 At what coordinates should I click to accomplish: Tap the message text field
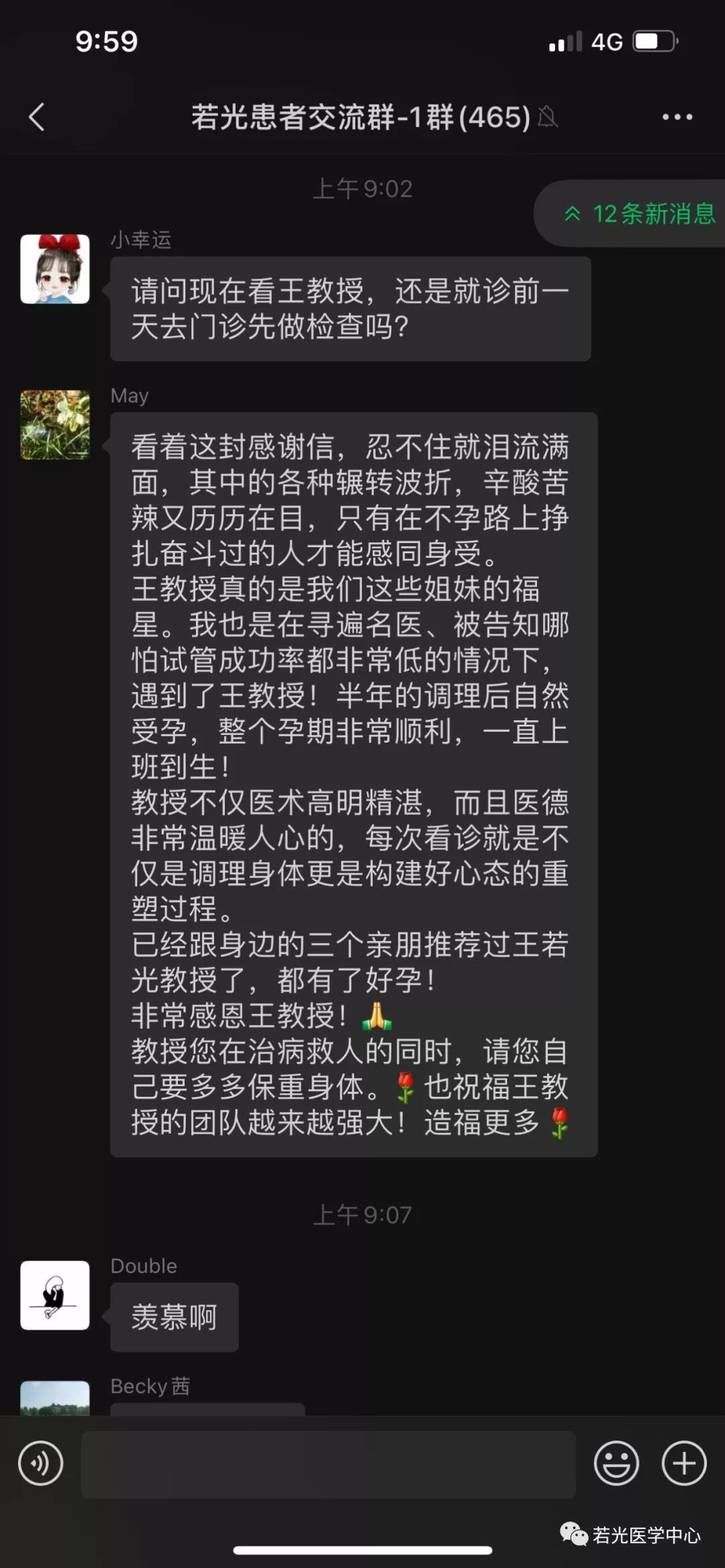[328, 1464]
